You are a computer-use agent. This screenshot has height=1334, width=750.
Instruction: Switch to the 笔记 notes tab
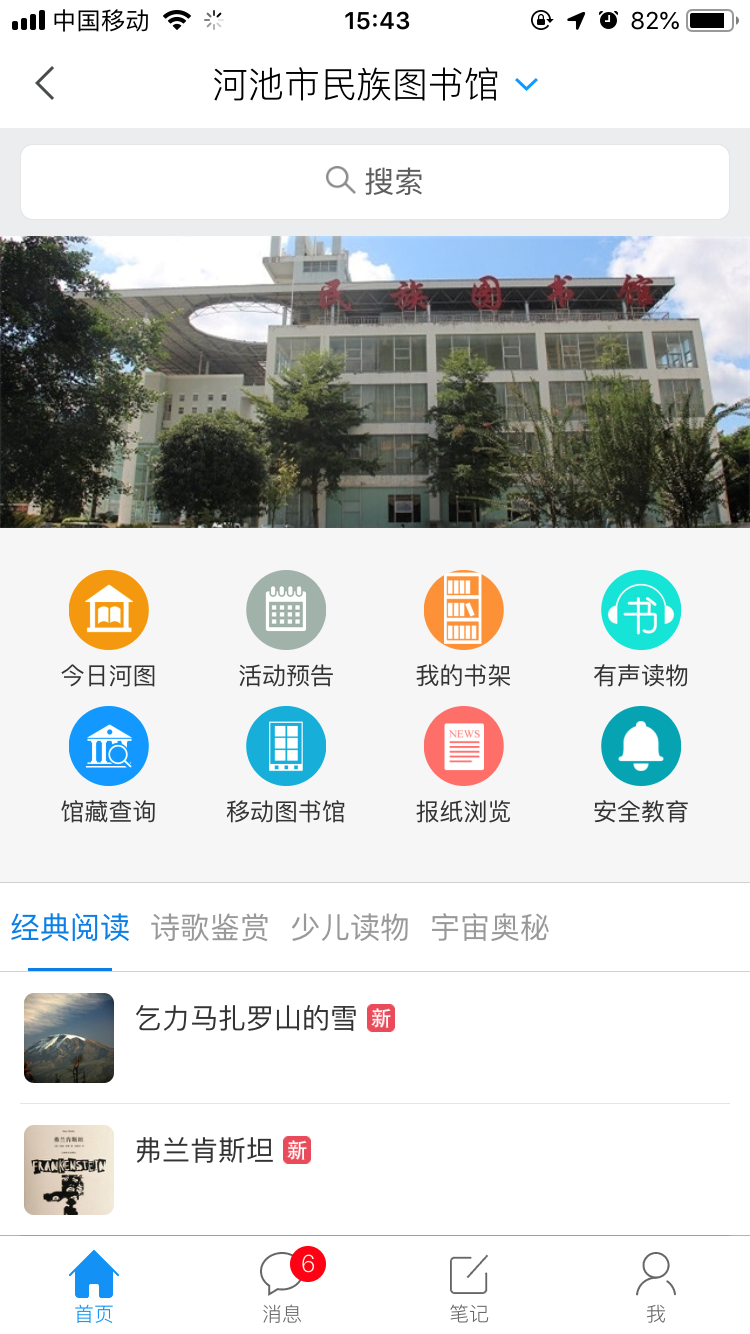coord(469,1286)
